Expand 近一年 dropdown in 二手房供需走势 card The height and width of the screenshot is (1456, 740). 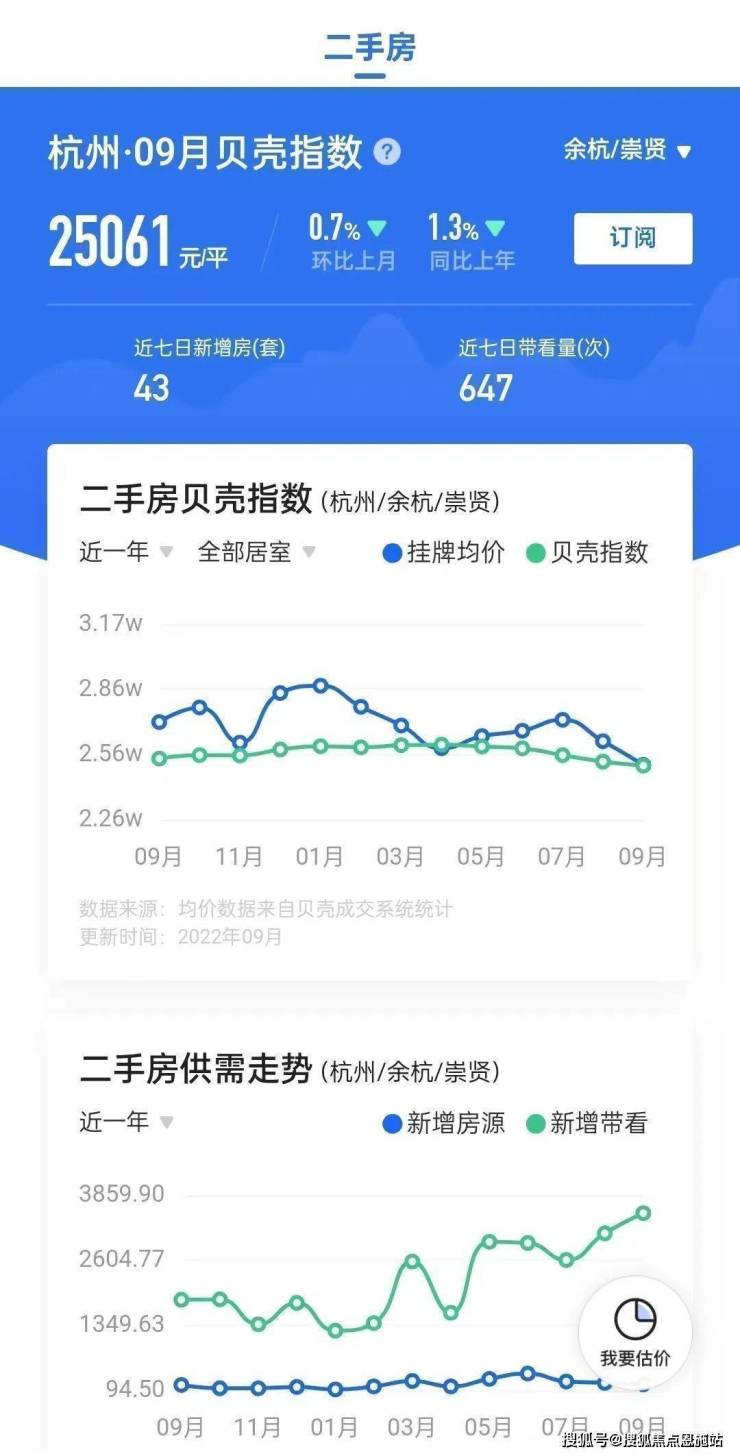click(x=126, y=1122)
